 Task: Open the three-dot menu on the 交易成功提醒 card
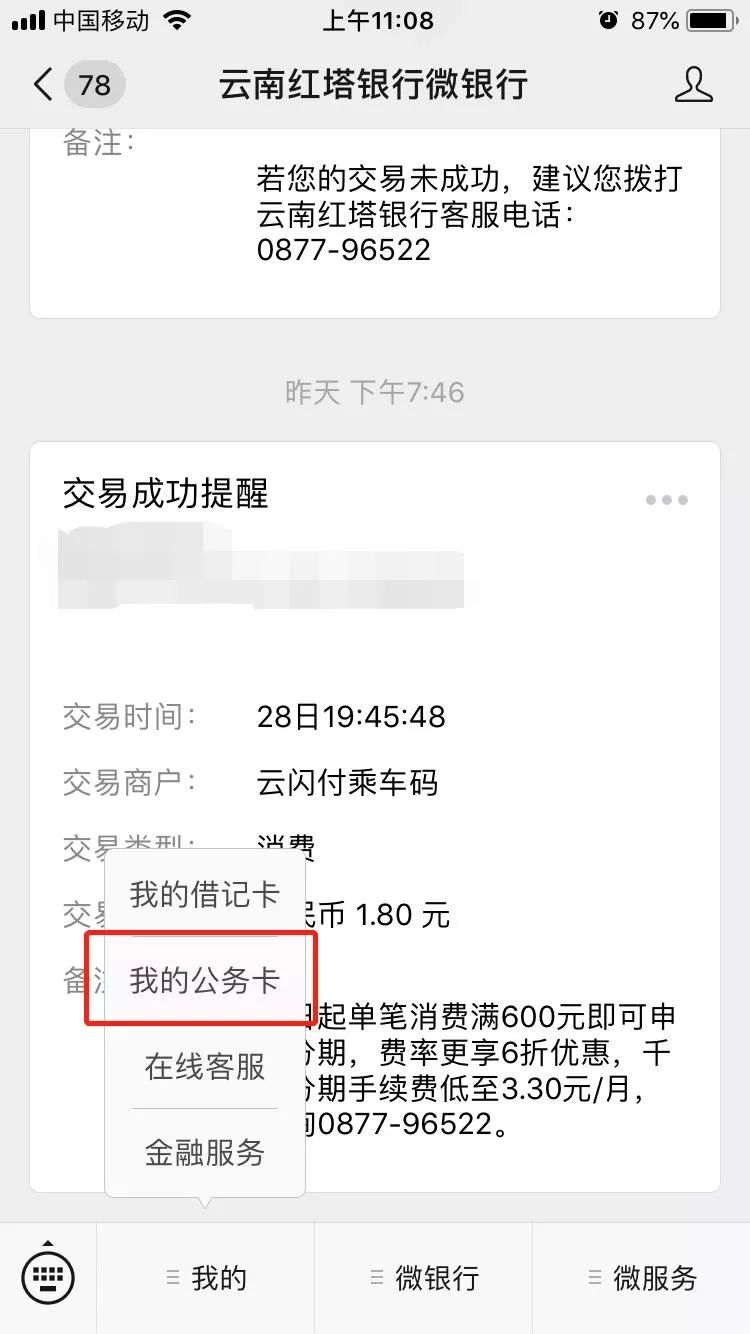666,500
